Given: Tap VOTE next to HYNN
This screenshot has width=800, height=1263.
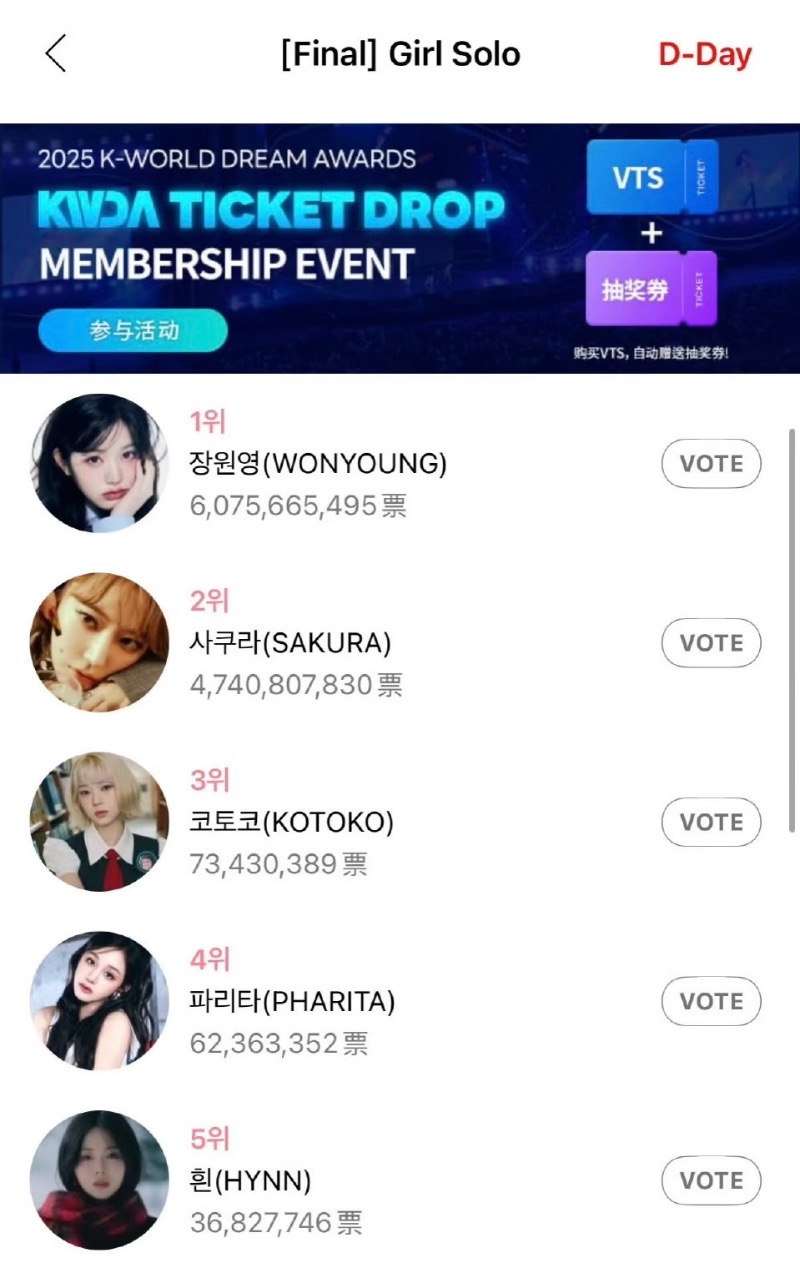Looking at the screenshot, I should pyautogui.click(x=711, y=1180).
